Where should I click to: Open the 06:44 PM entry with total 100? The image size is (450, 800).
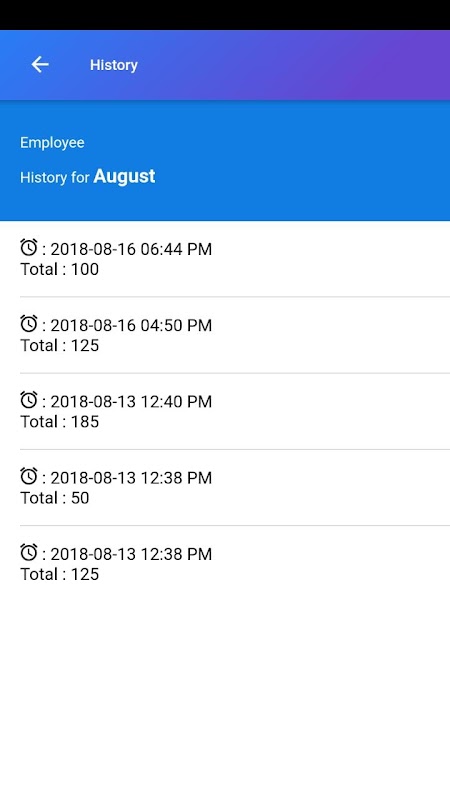225,259
